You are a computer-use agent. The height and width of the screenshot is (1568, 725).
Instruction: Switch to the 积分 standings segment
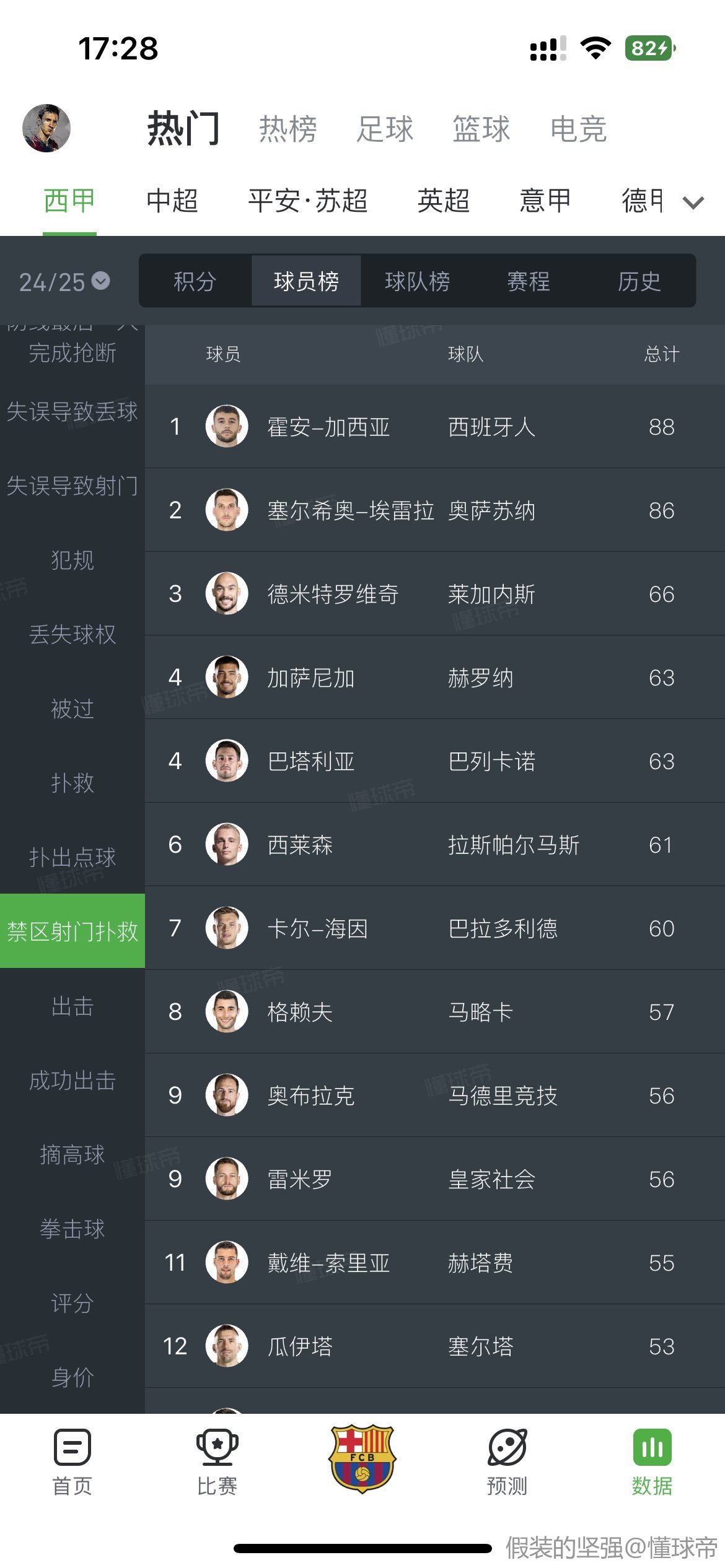click(x=195, y=281)
